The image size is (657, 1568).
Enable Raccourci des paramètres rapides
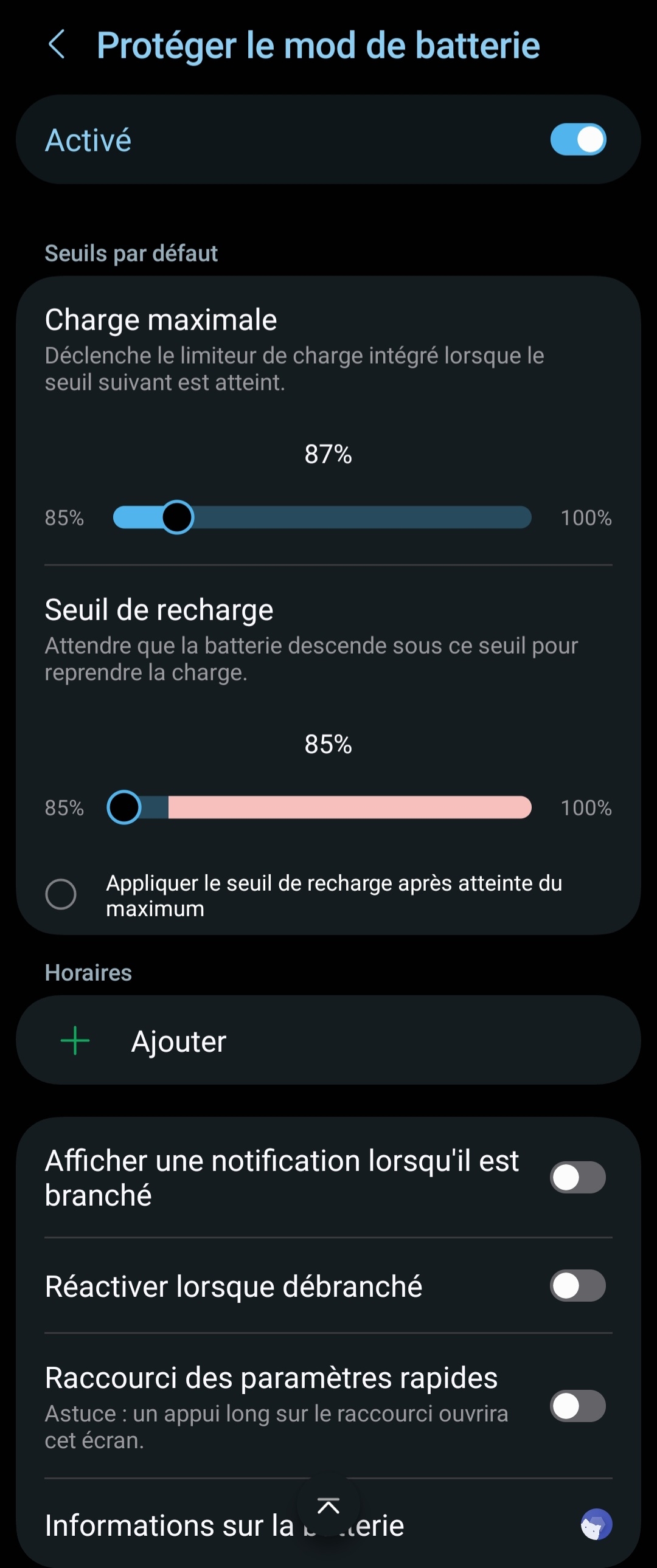point(577,1406)
